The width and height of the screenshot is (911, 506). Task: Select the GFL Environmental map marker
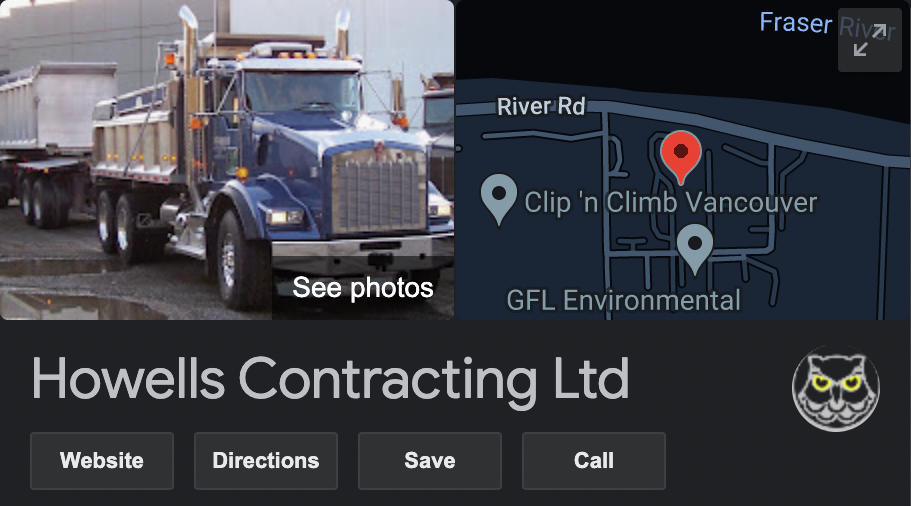pos(694,246)
